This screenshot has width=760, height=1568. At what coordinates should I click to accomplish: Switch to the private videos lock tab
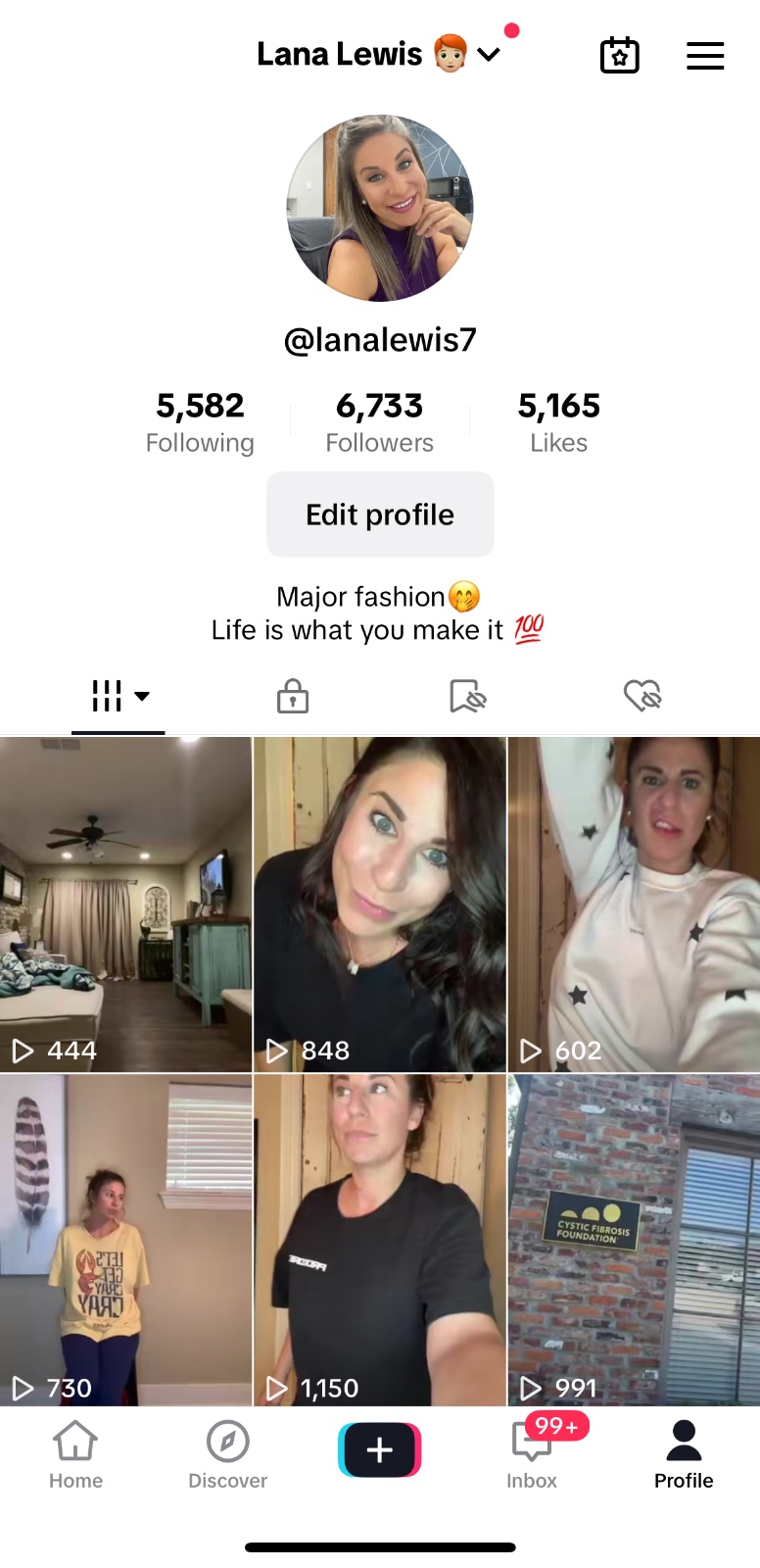point(293,697)
